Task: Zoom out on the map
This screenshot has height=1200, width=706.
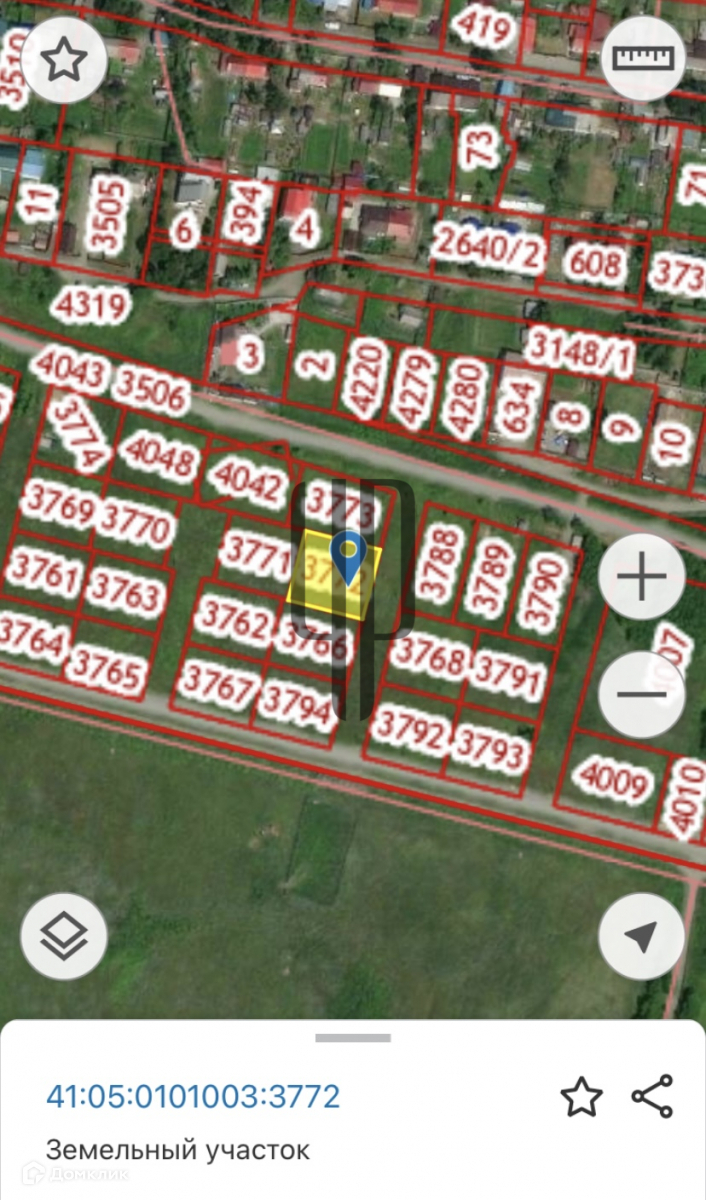Action: tap(642, 694)
